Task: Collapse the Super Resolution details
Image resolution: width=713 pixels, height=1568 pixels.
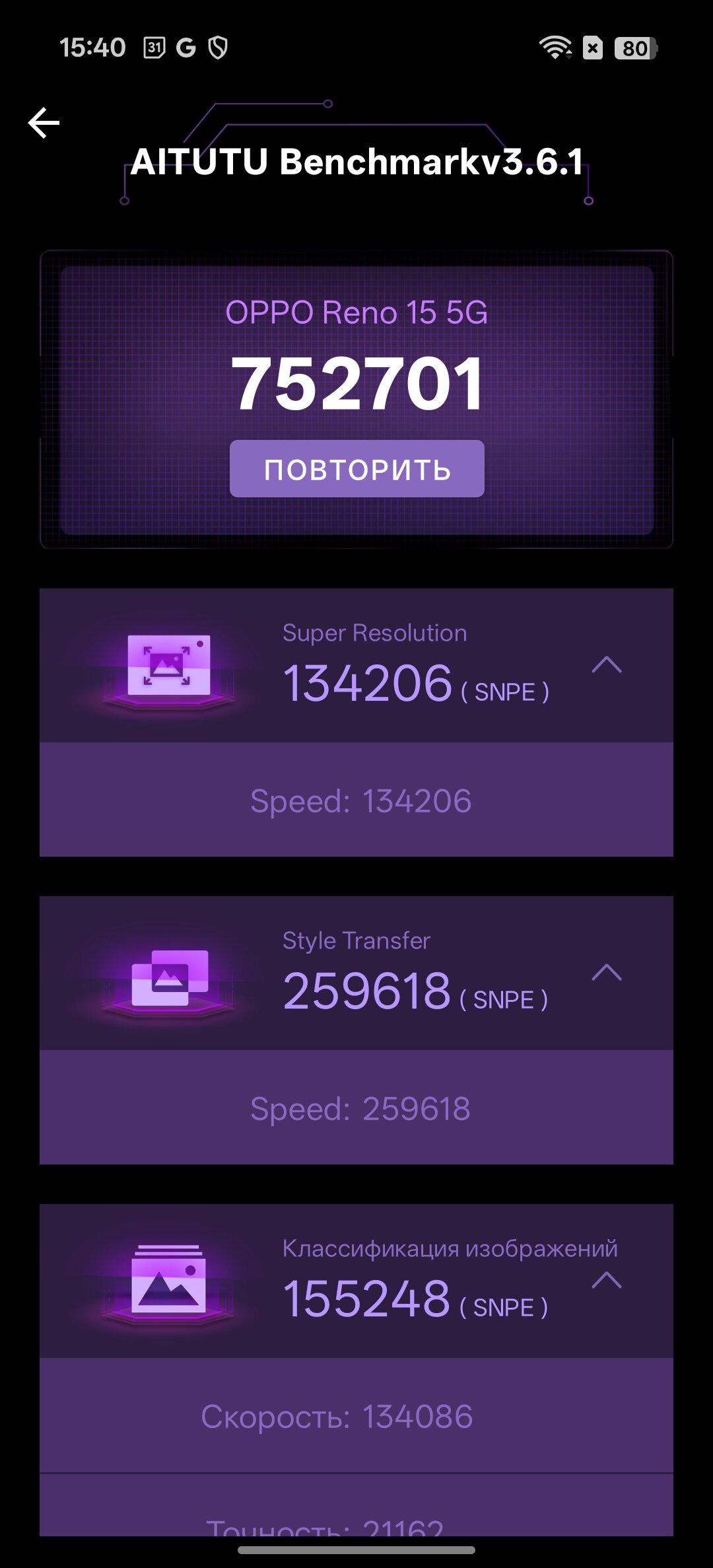Action: (607, 664)
